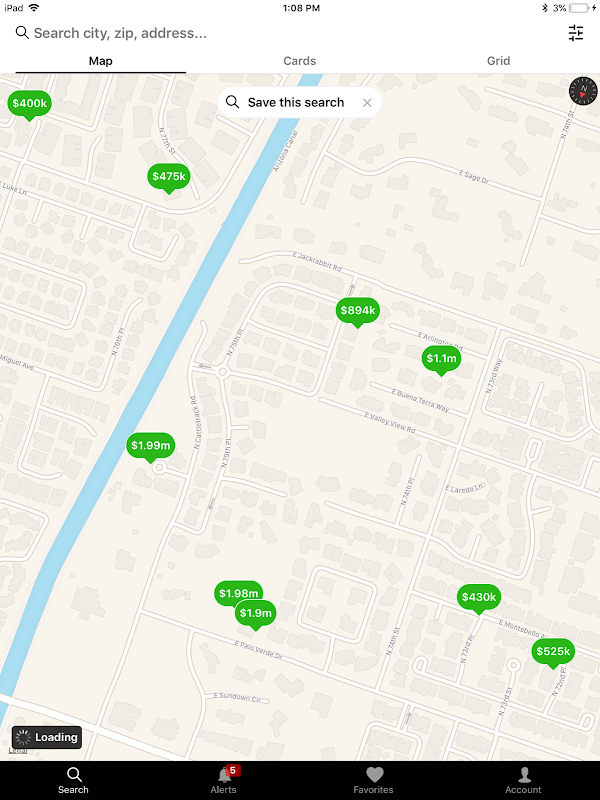Viewport: 600px width, 800px height.
Task: Switch to the Grid view tab
Action: coord(498,61)
